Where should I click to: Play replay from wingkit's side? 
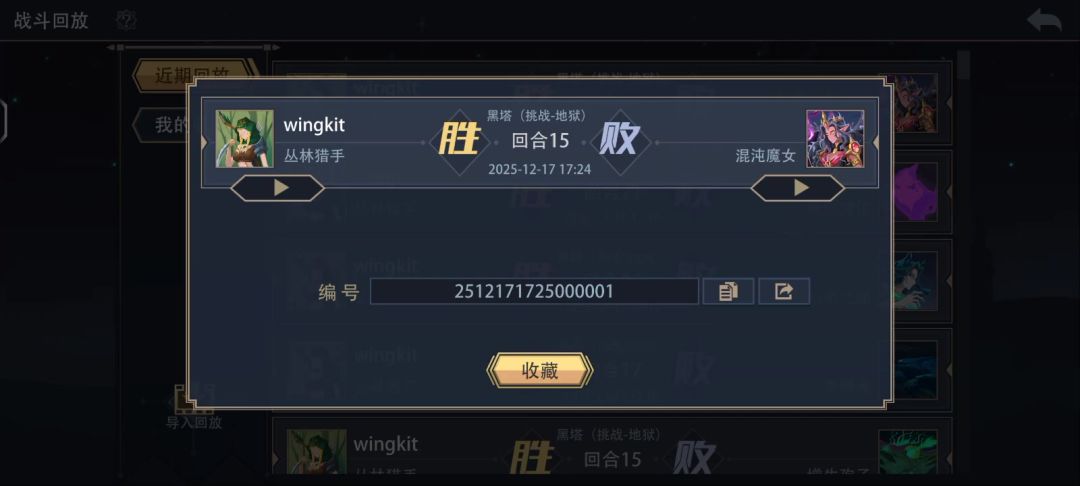click(279, 187)
